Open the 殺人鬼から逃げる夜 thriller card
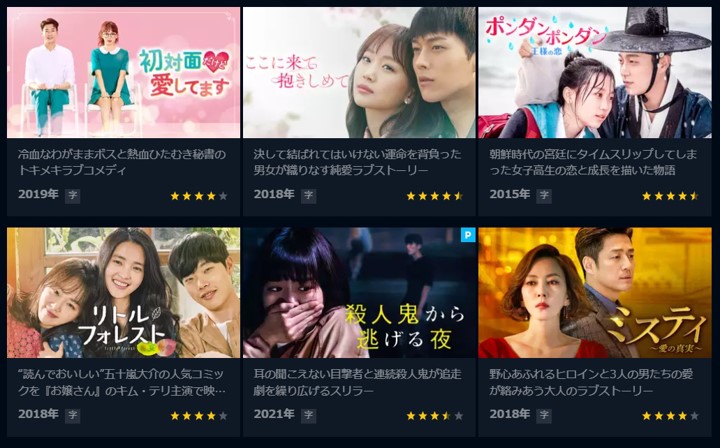This screenshot has height=448, width=720. [359, 292]
